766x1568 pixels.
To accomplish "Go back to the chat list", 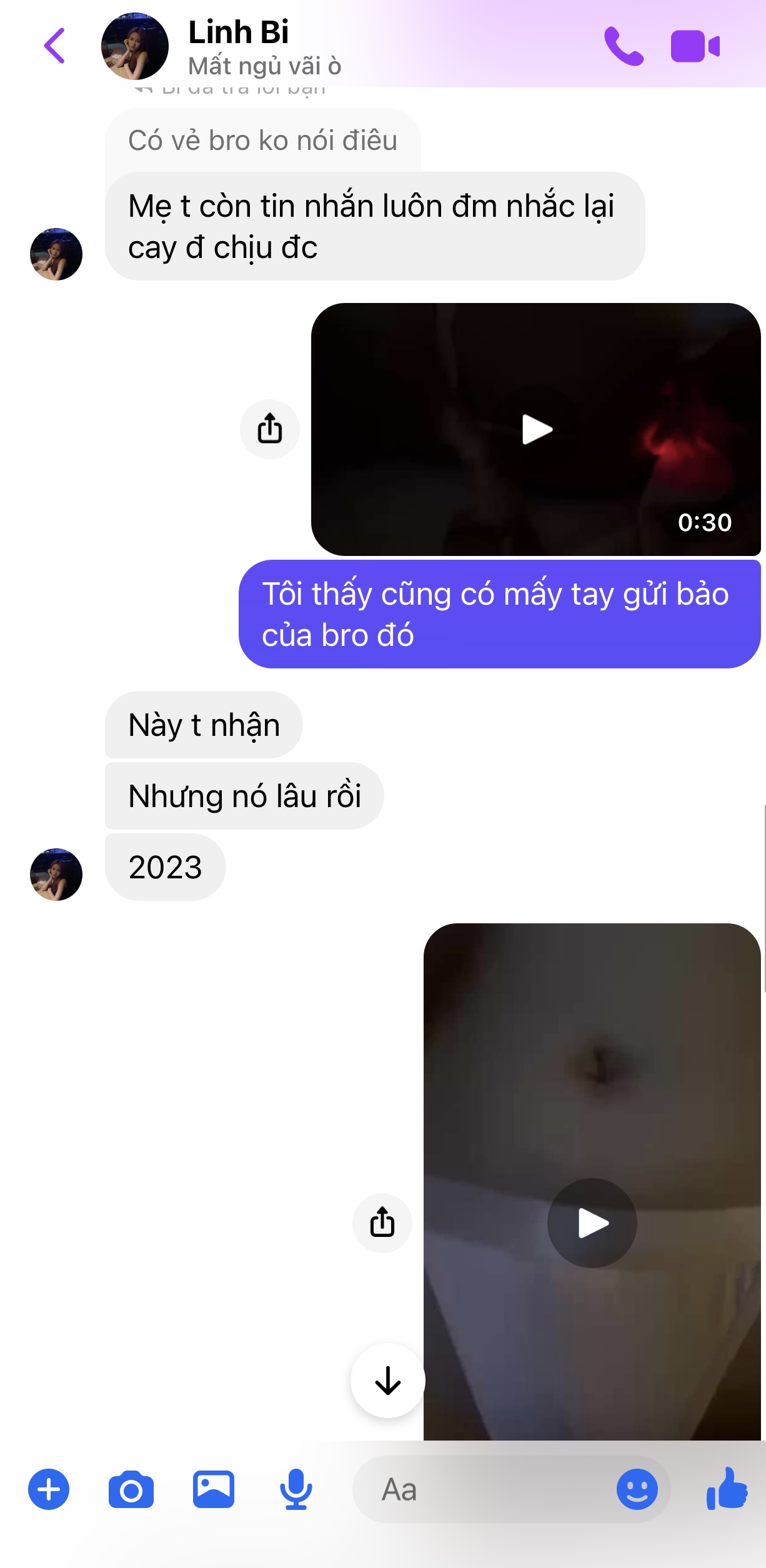I will coord(55,46).
